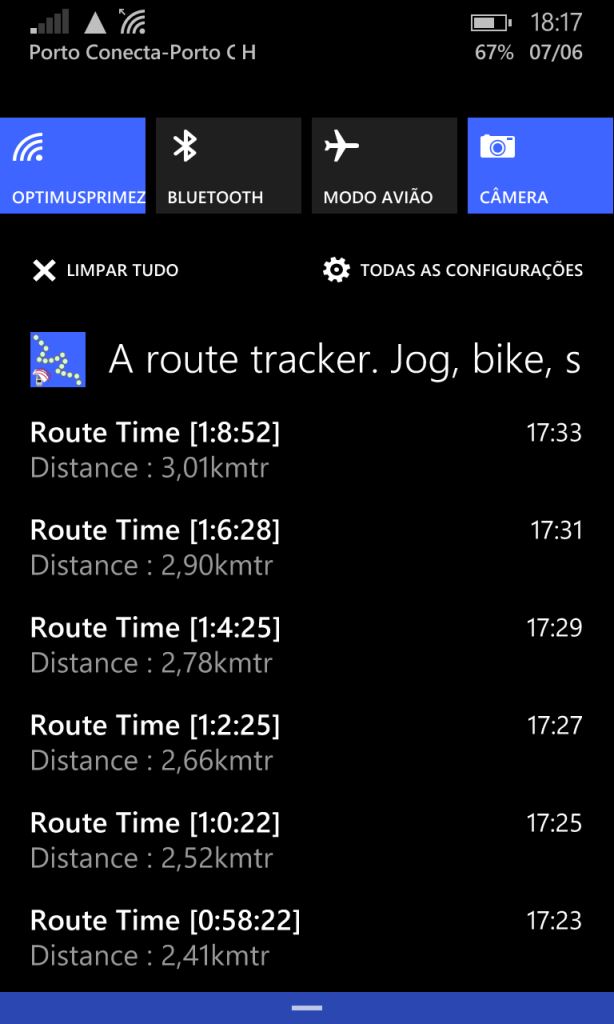Open the Câmera quick action
Image resolution: width=614 pixels, height=1024 pixels.
(x=540, y=166)
